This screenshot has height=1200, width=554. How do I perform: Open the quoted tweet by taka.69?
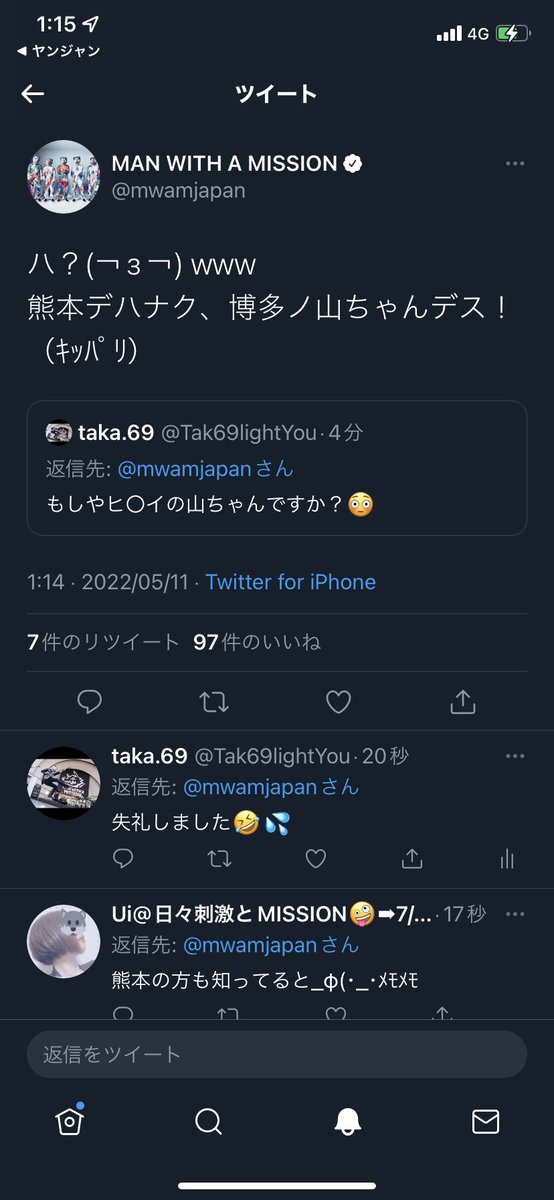tap(277, 468)
